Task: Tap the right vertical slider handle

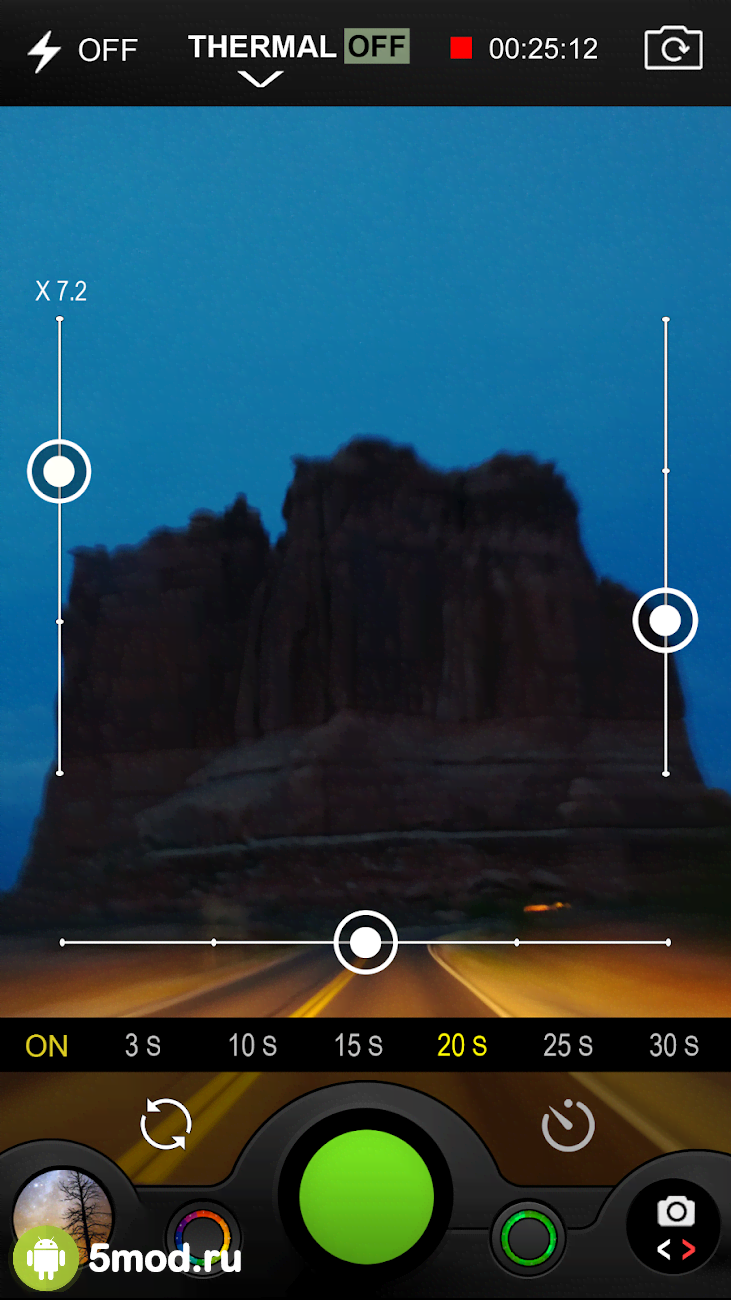Action: pos(665,621)
